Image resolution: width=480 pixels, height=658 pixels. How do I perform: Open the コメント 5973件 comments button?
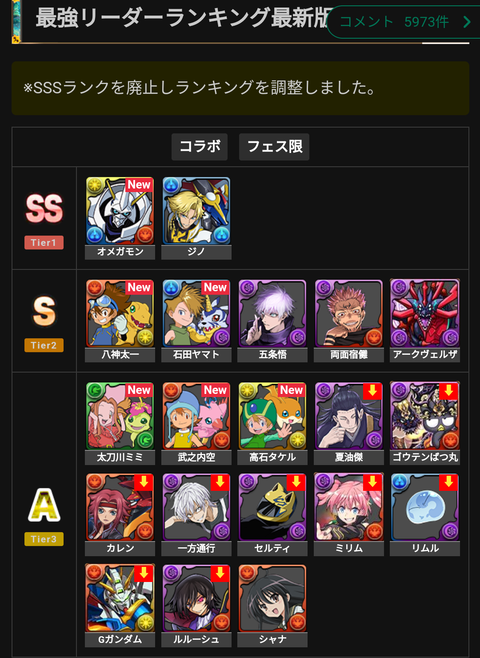[404, 22]
